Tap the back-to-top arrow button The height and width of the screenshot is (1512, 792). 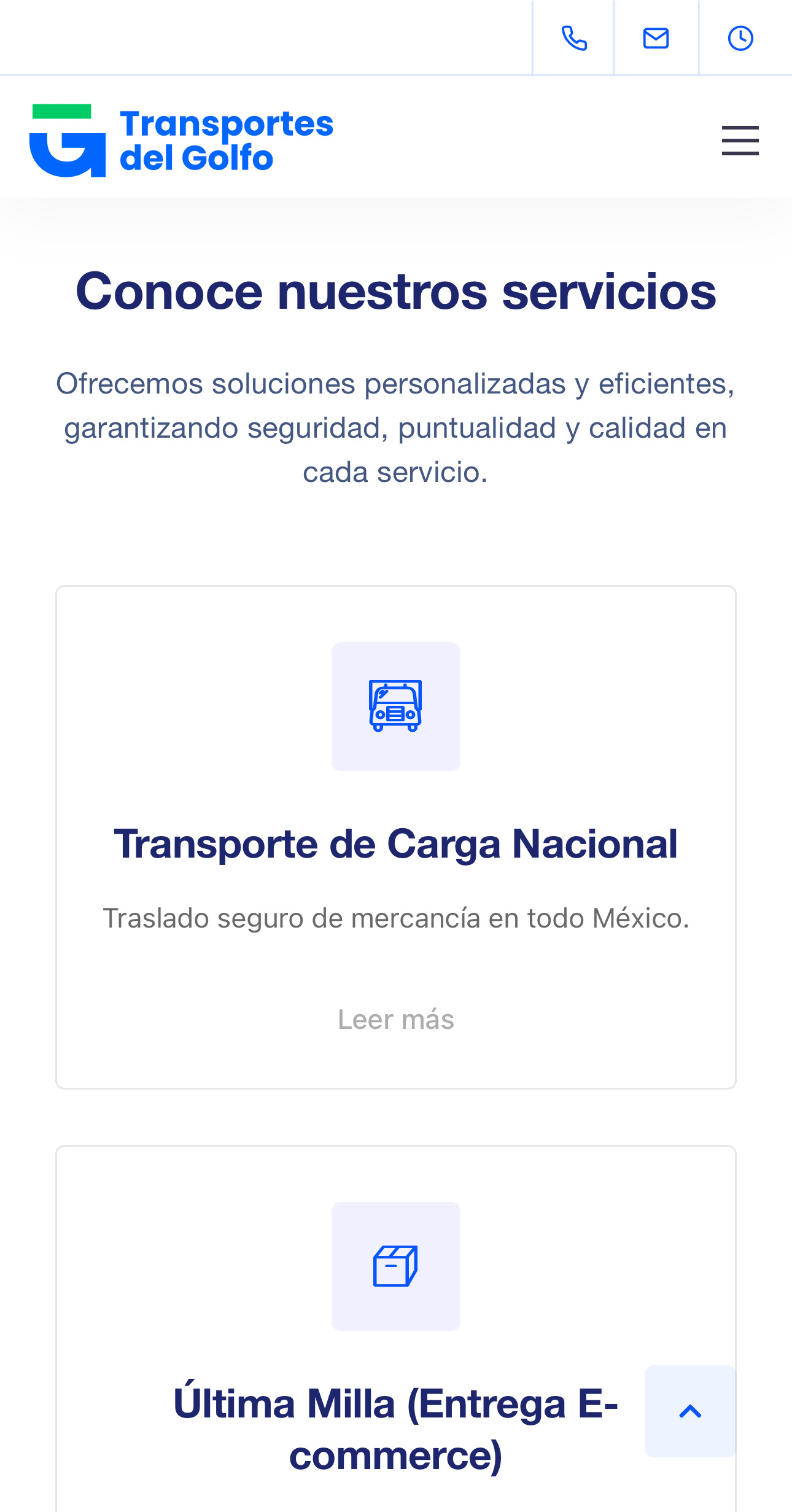tap(690, 1411)
